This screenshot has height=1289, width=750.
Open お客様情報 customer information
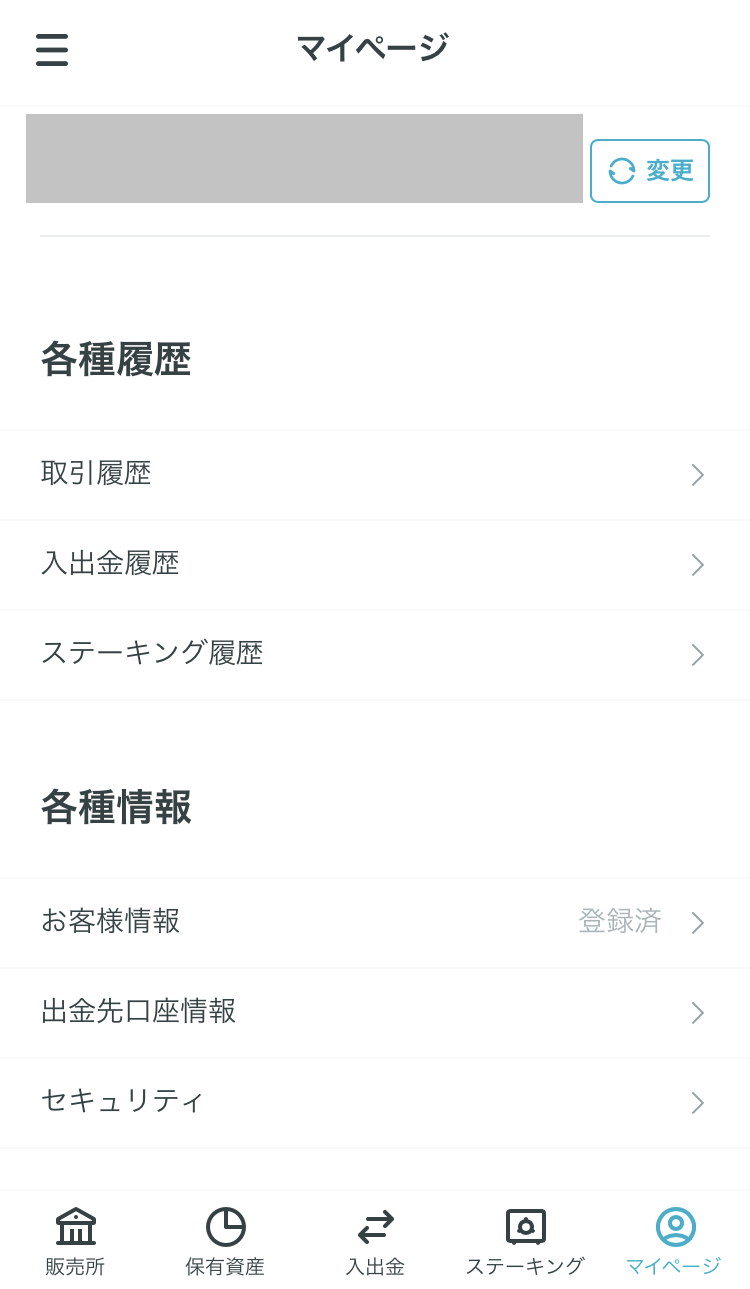(x=374, y=922)
